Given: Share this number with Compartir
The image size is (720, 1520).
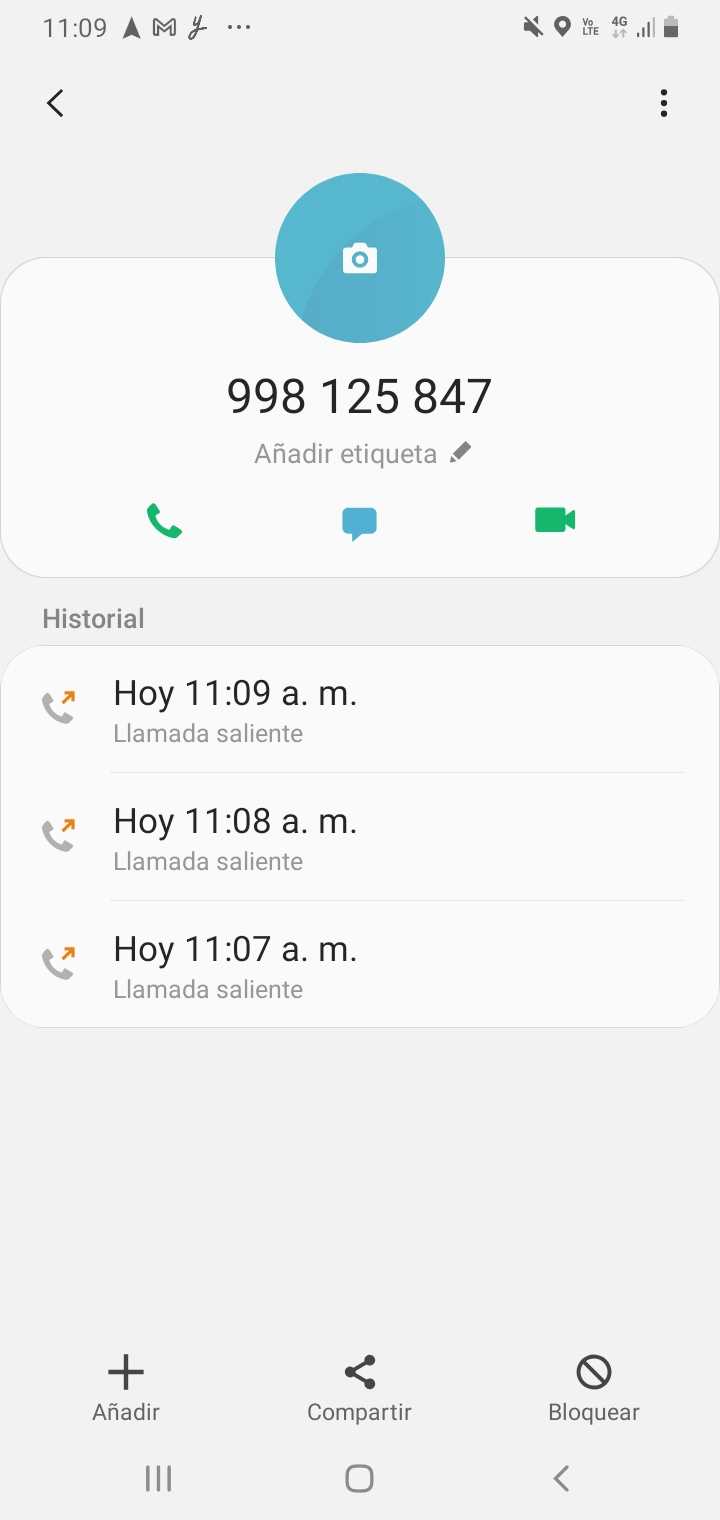Looking at the screenshot, I should pos(360,1387).
